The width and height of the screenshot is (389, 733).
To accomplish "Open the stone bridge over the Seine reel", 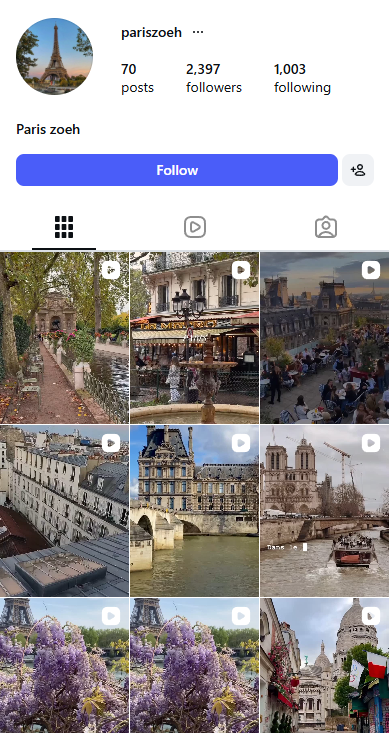I will (x=194, y=511).
